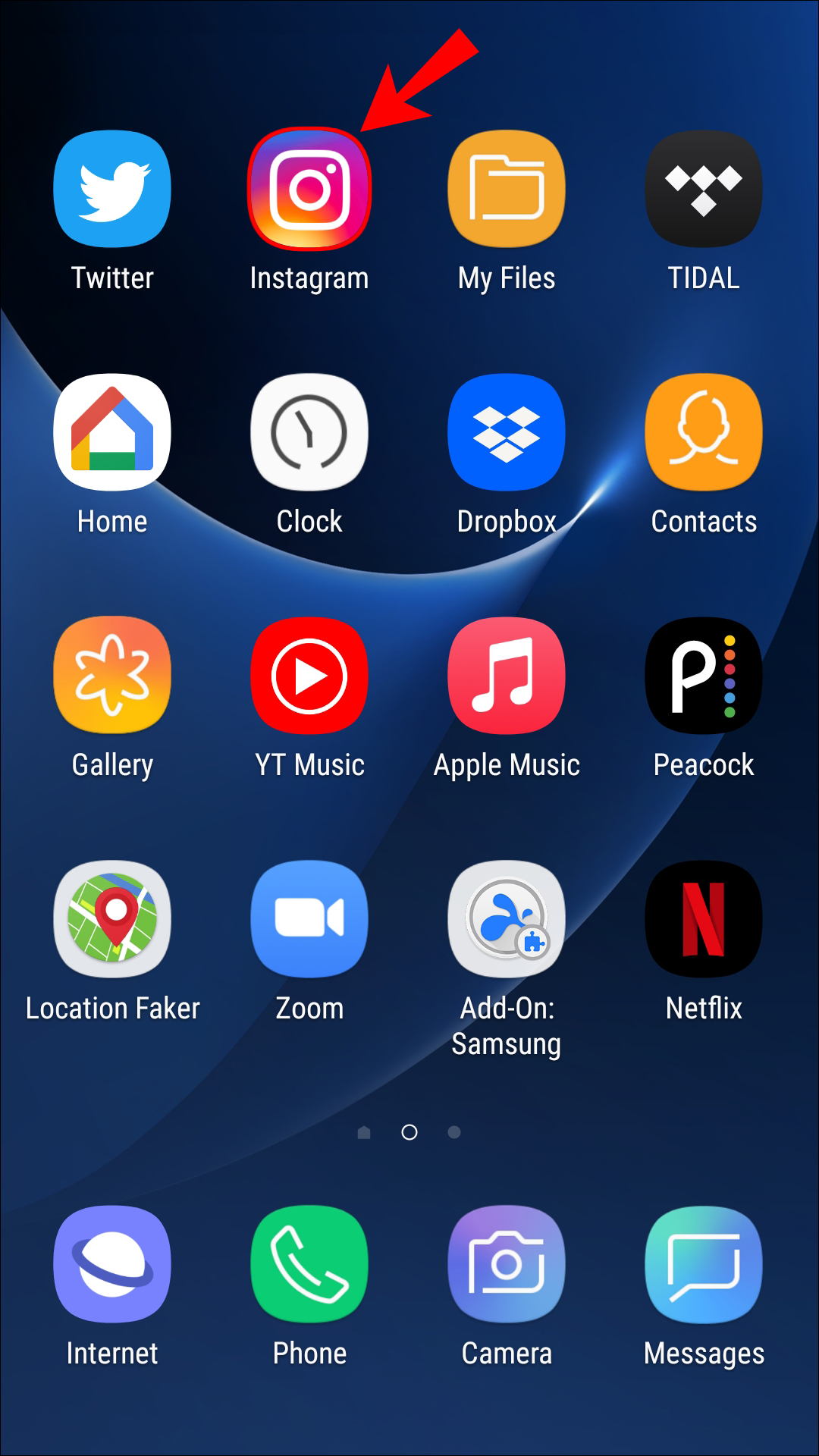Viewport: 819px width, 1456px height.
Task: Open the Twitter app
Action: pyautogui.click(x=112, y=189)
